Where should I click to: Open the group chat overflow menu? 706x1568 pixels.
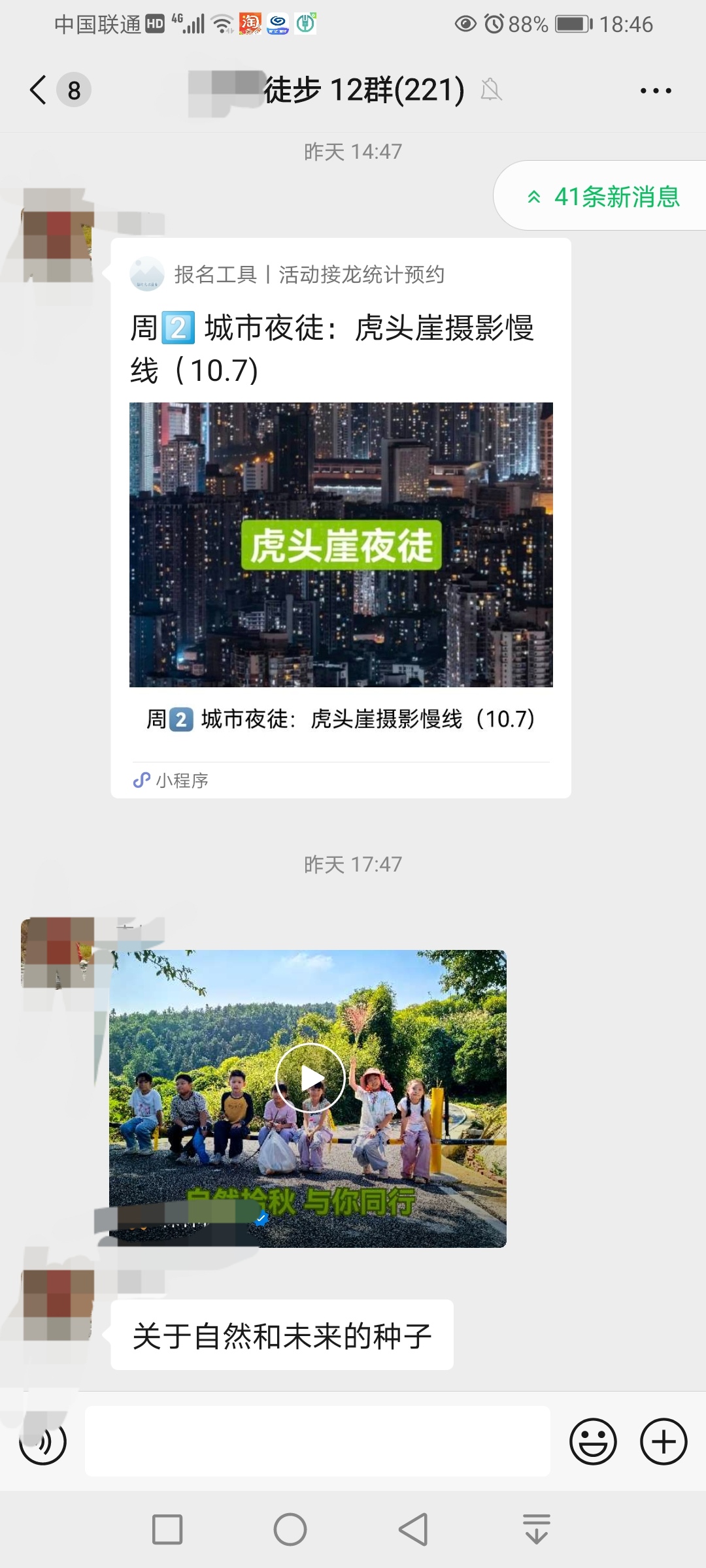(656, 91)
